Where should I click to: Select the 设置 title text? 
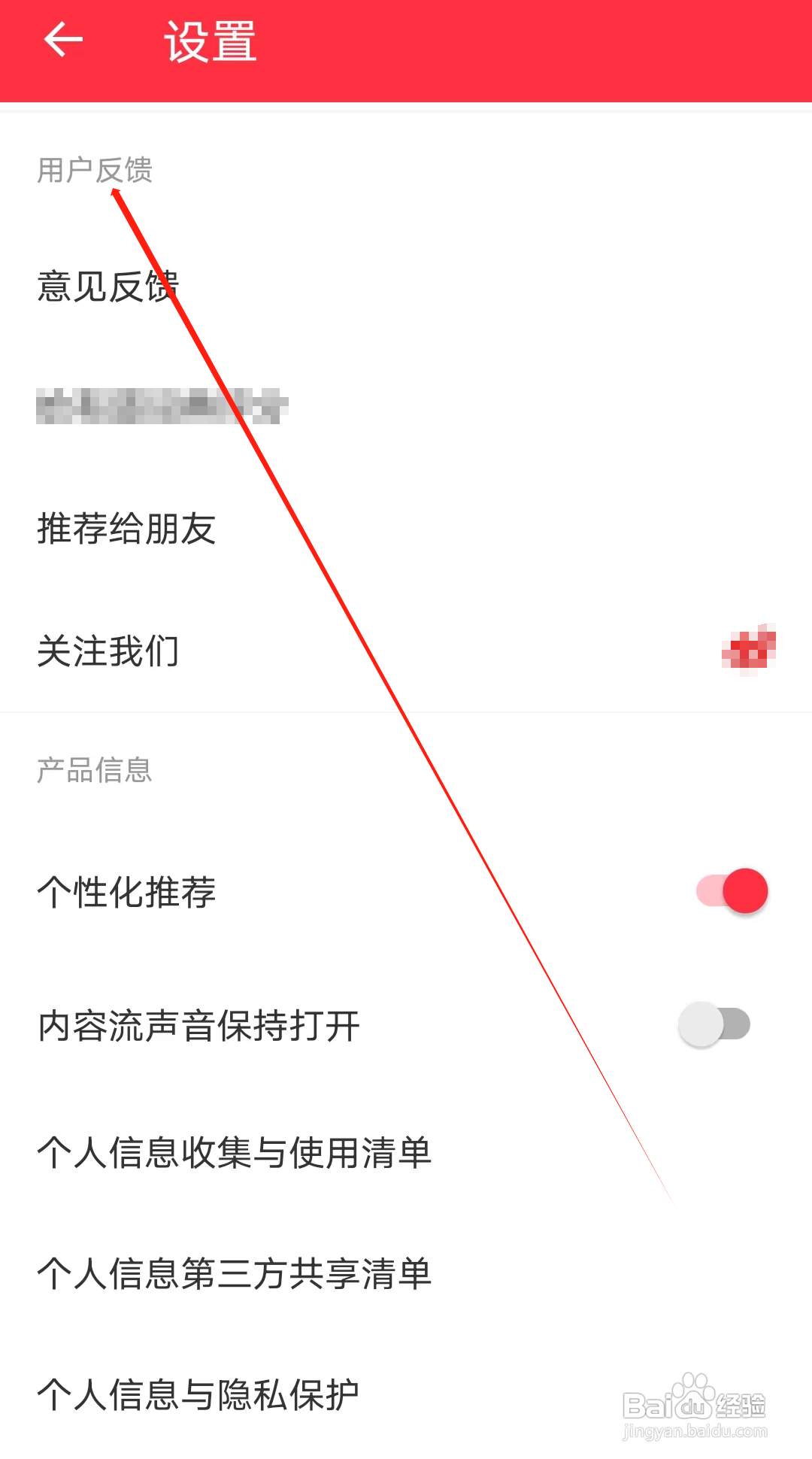tap(213, 43)
